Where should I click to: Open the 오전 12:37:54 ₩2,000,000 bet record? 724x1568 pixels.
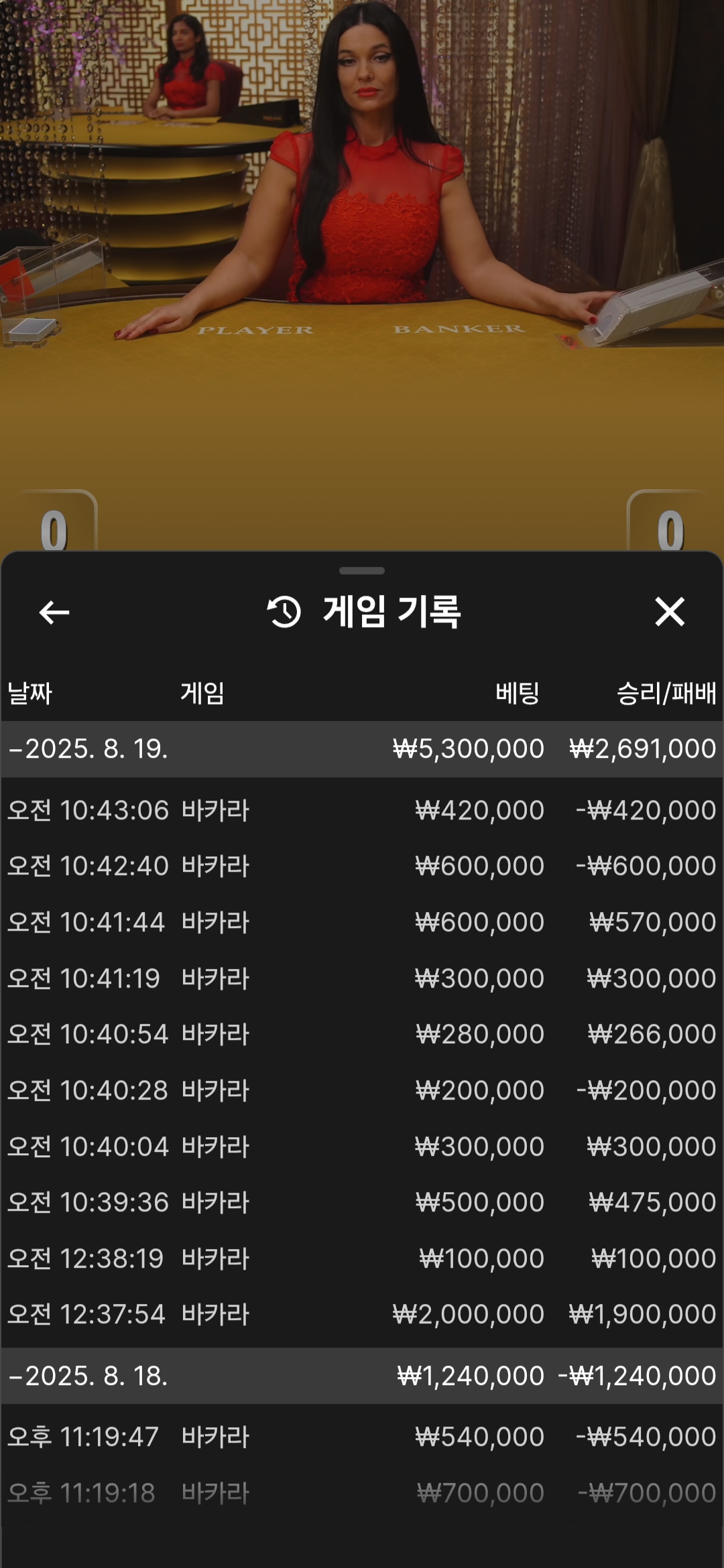(362, 1314)
